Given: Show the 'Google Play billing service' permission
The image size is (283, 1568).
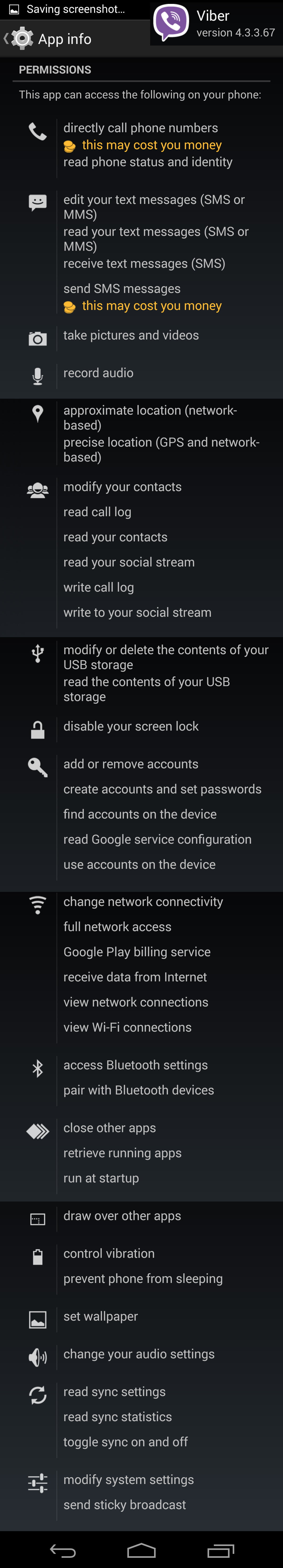Looking at the screenshot, I should [x=137, y=952].
